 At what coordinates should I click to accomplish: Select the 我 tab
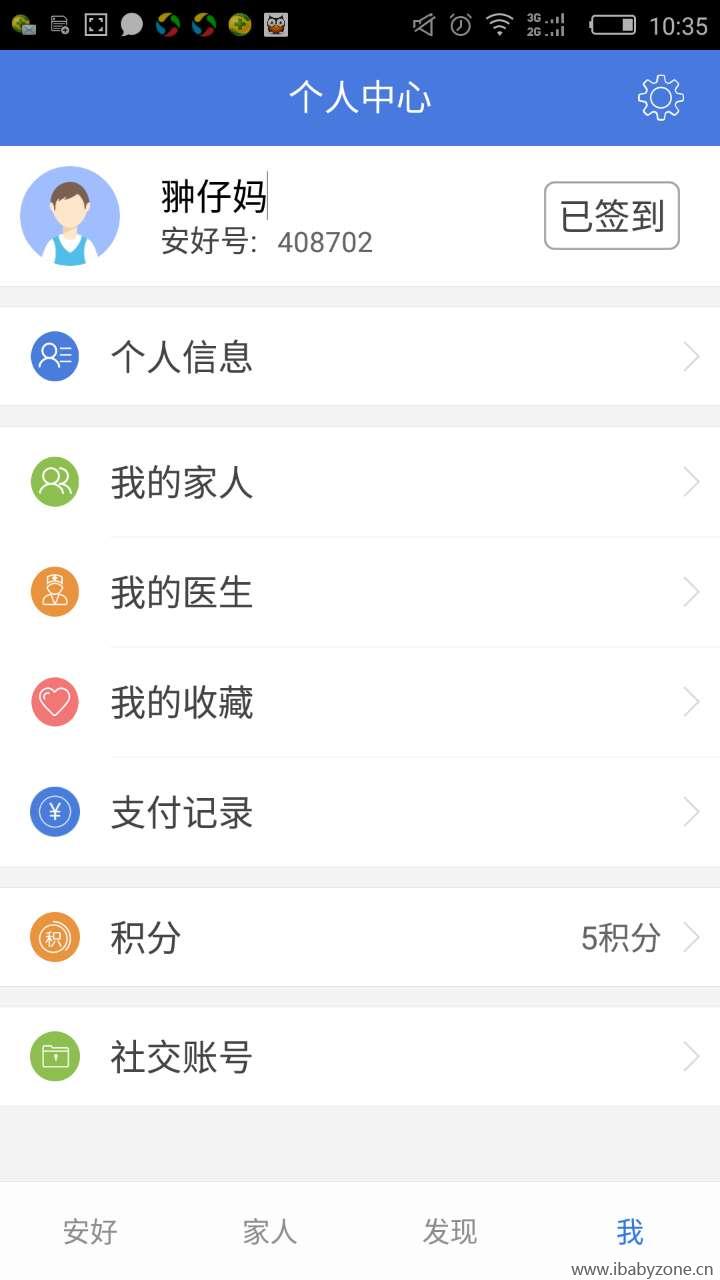630,1231
